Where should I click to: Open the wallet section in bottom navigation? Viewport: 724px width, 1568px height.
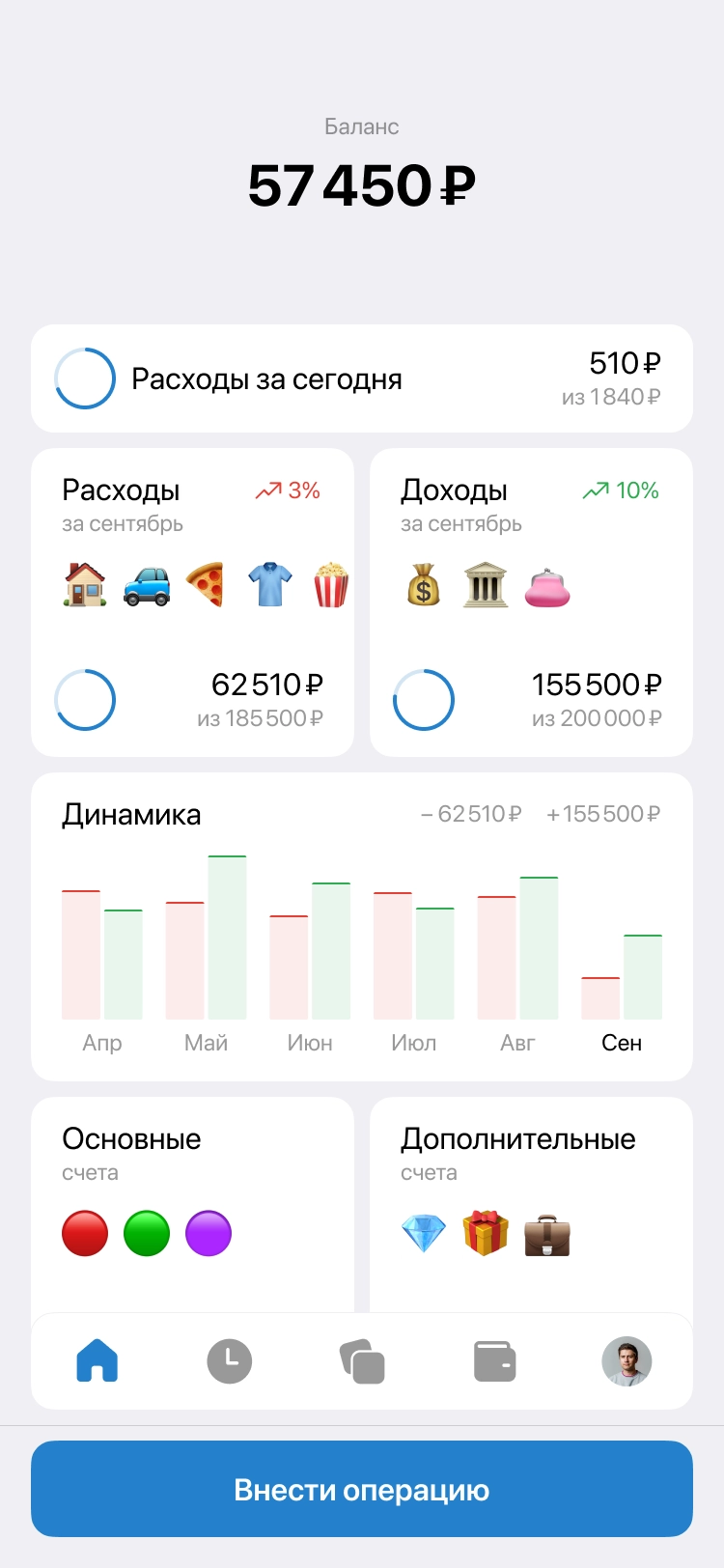point(494,1361)
